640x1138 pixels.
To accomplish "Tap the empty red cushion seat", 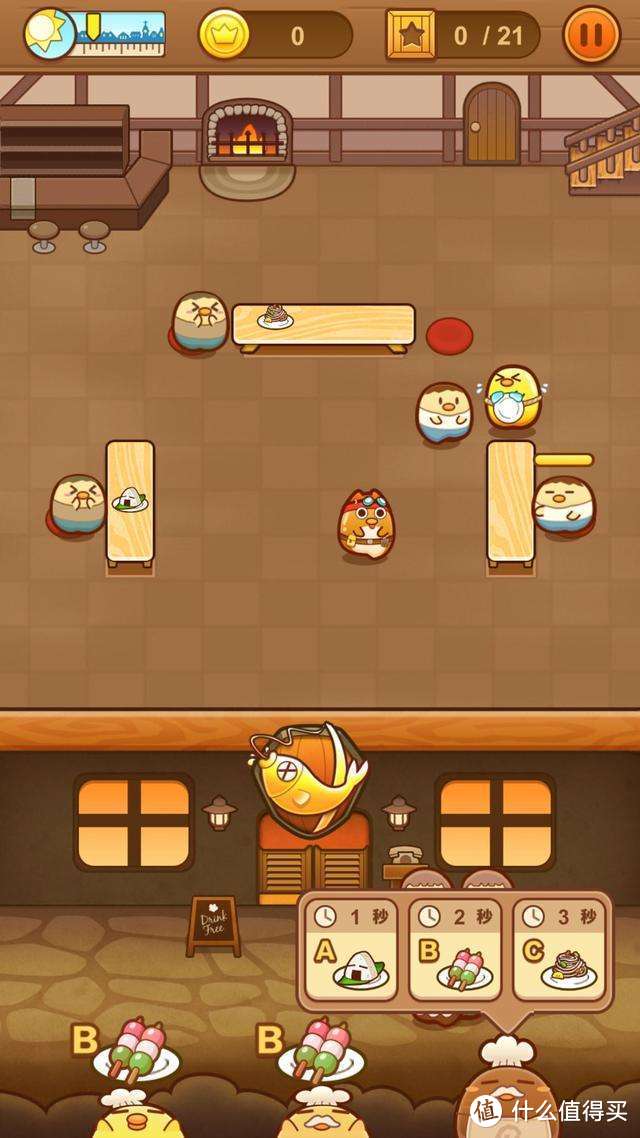I will tap(450, 335).
